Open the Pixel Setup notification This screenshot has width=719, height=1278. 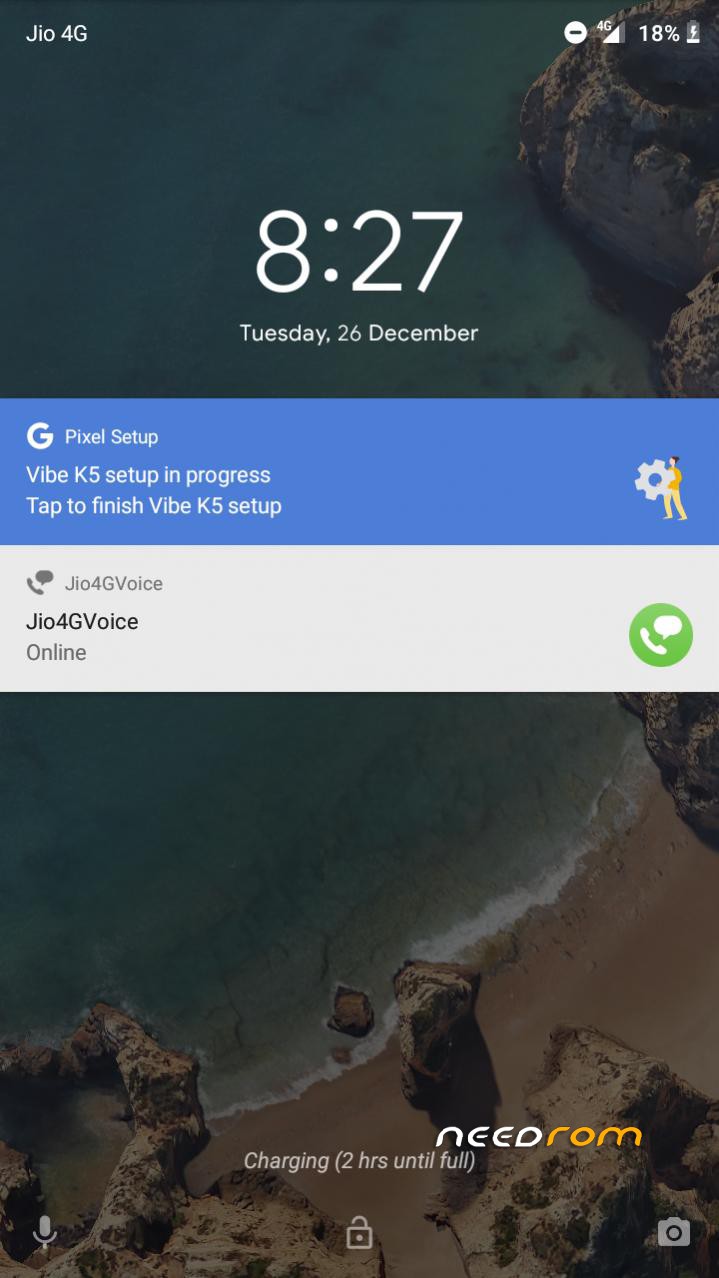[x=359, y=472]
